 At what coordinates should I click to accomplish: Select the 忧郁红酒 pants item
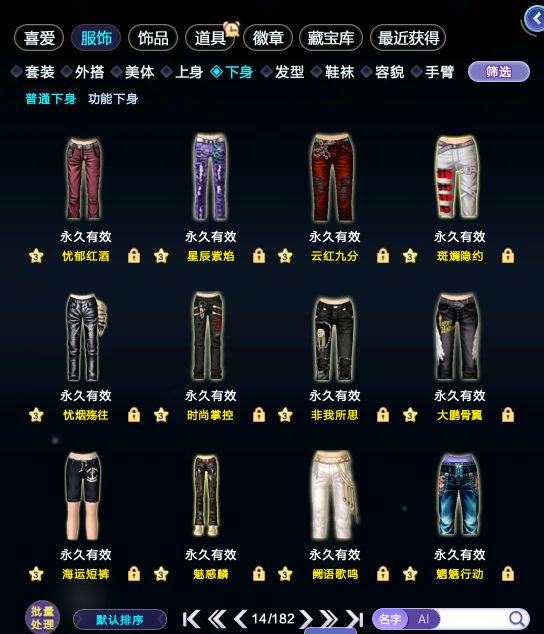coord(84,178)
